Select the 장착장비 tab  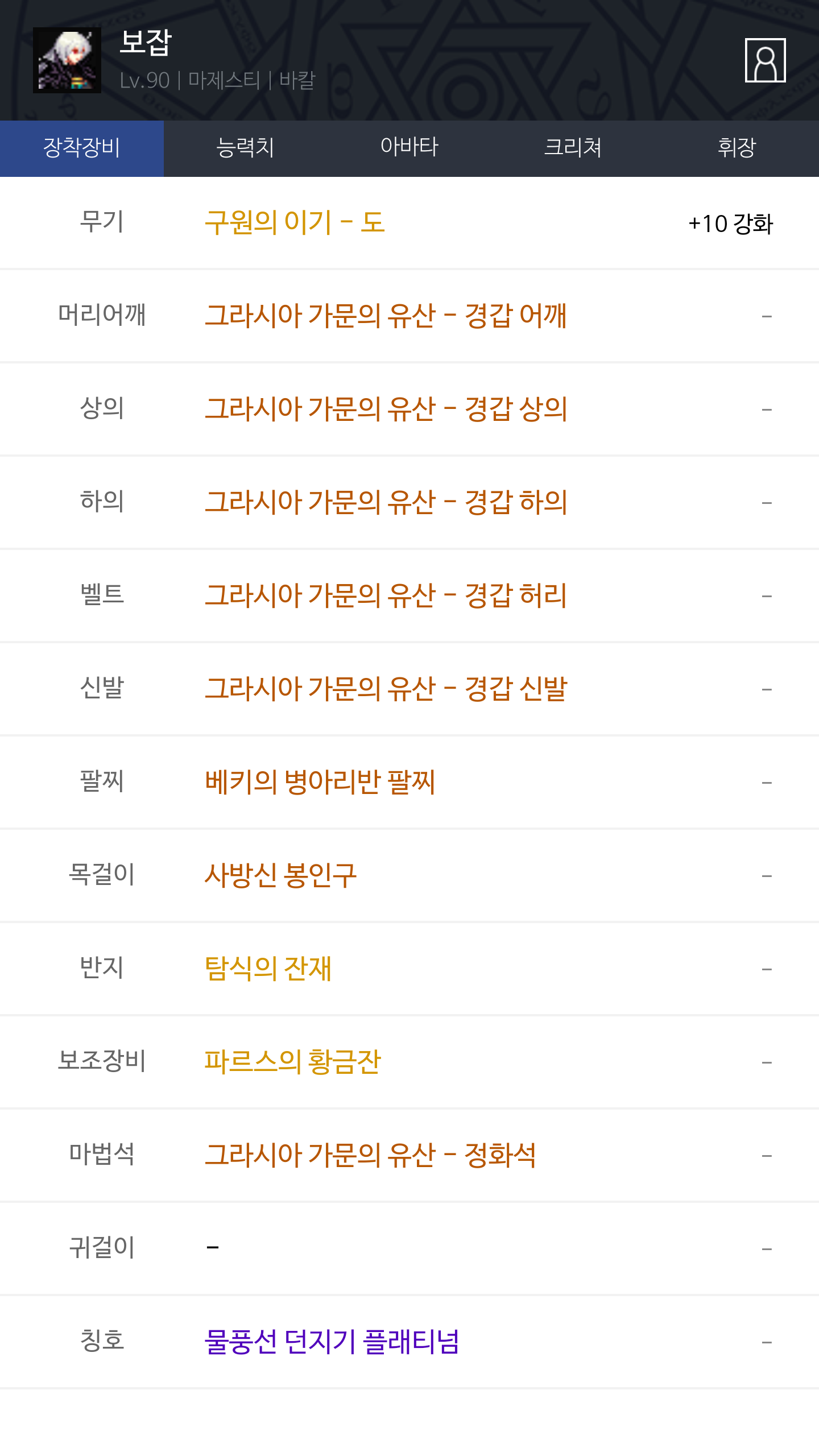coord(82,148)
